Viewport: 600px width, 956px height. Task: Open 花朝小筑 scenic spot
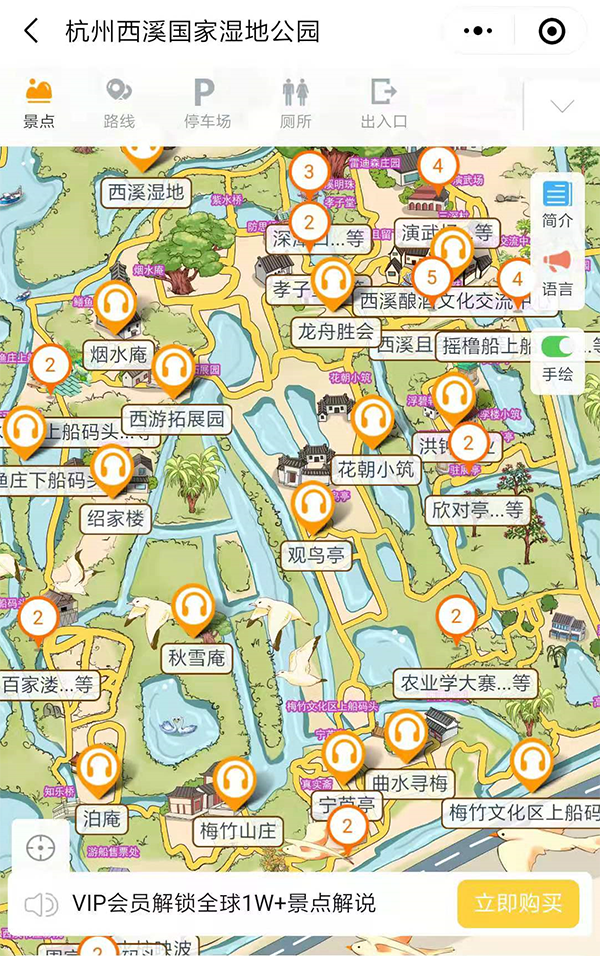pos(373,420)
